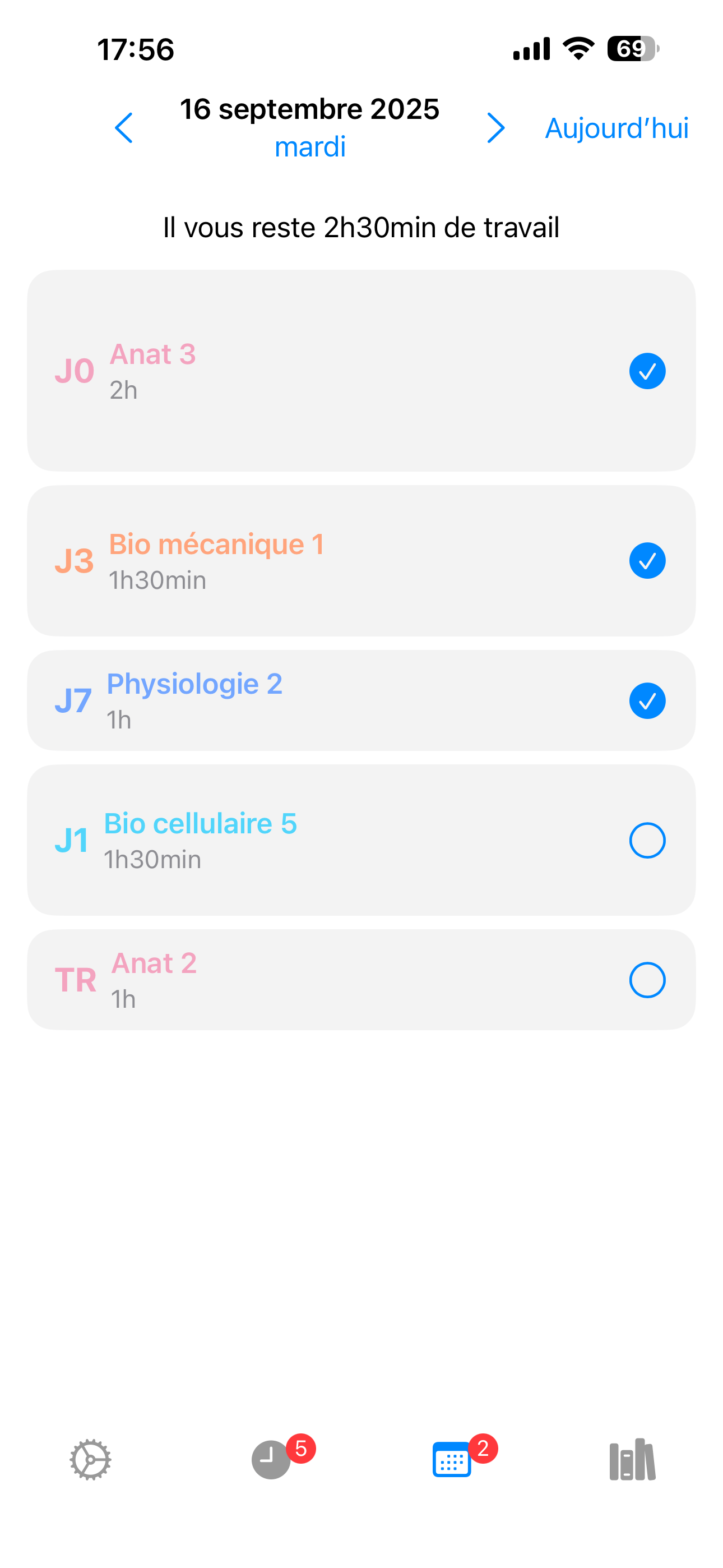Jump to Aujourd'hui
The image size is (723, 1568).
tap(616, 128)
